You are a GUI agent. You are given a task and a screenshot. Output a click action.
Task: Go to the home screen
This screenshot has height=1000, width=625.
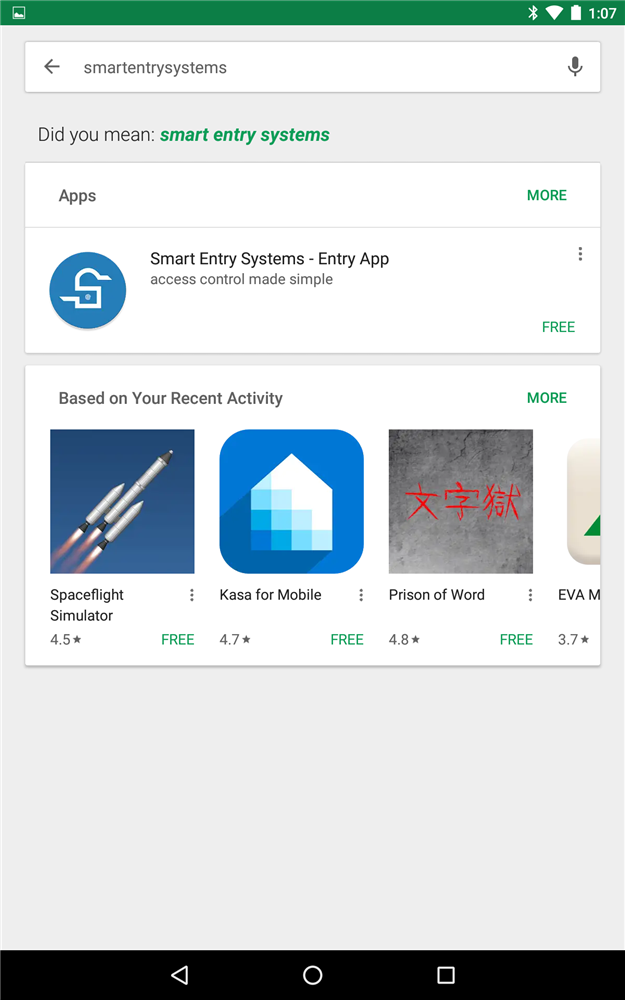tap(312, 974)
